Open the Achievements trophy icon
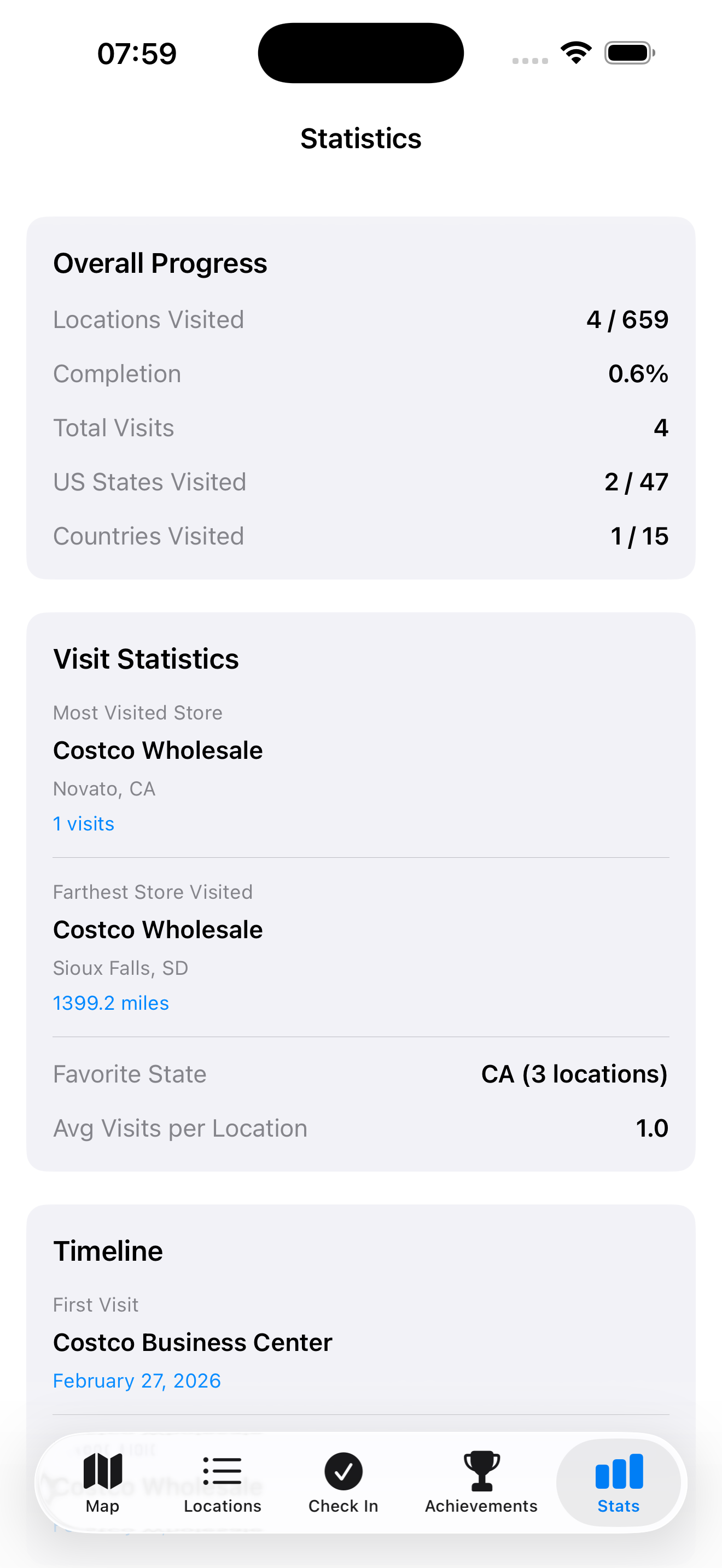The height and width of the screenshot is (1568, 722). [x=480, y=1472]
